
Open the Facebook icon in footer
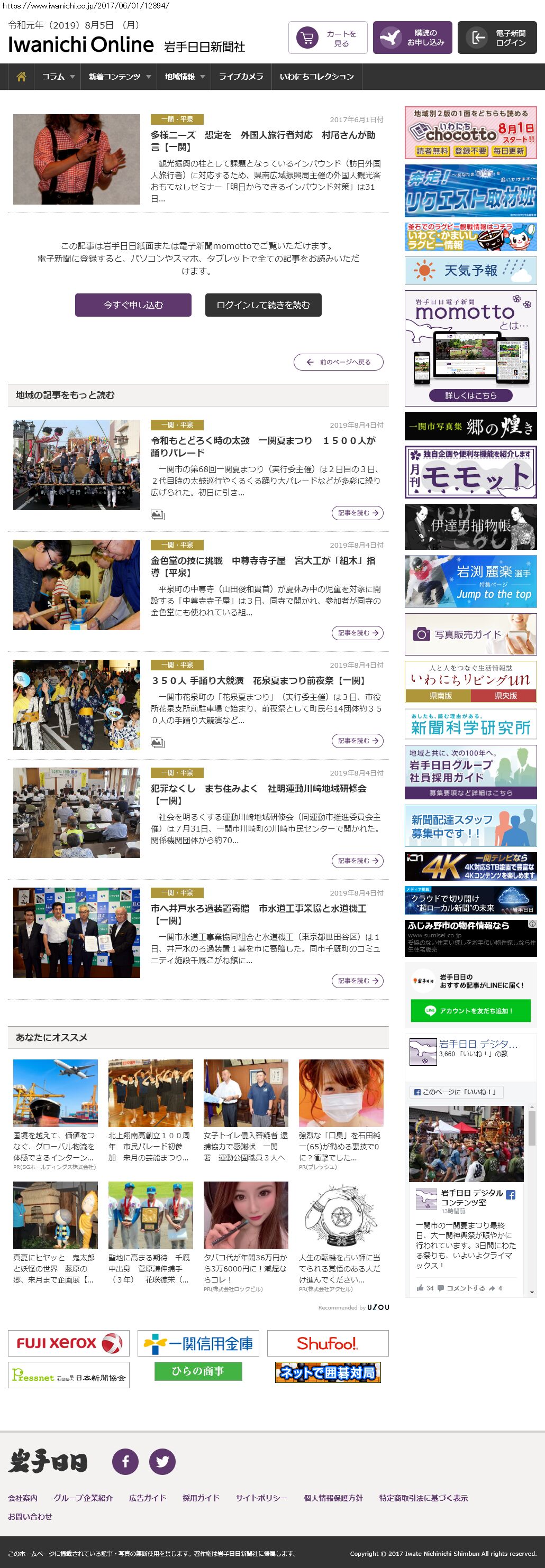pyautogui.click(x=125, y=1462)
